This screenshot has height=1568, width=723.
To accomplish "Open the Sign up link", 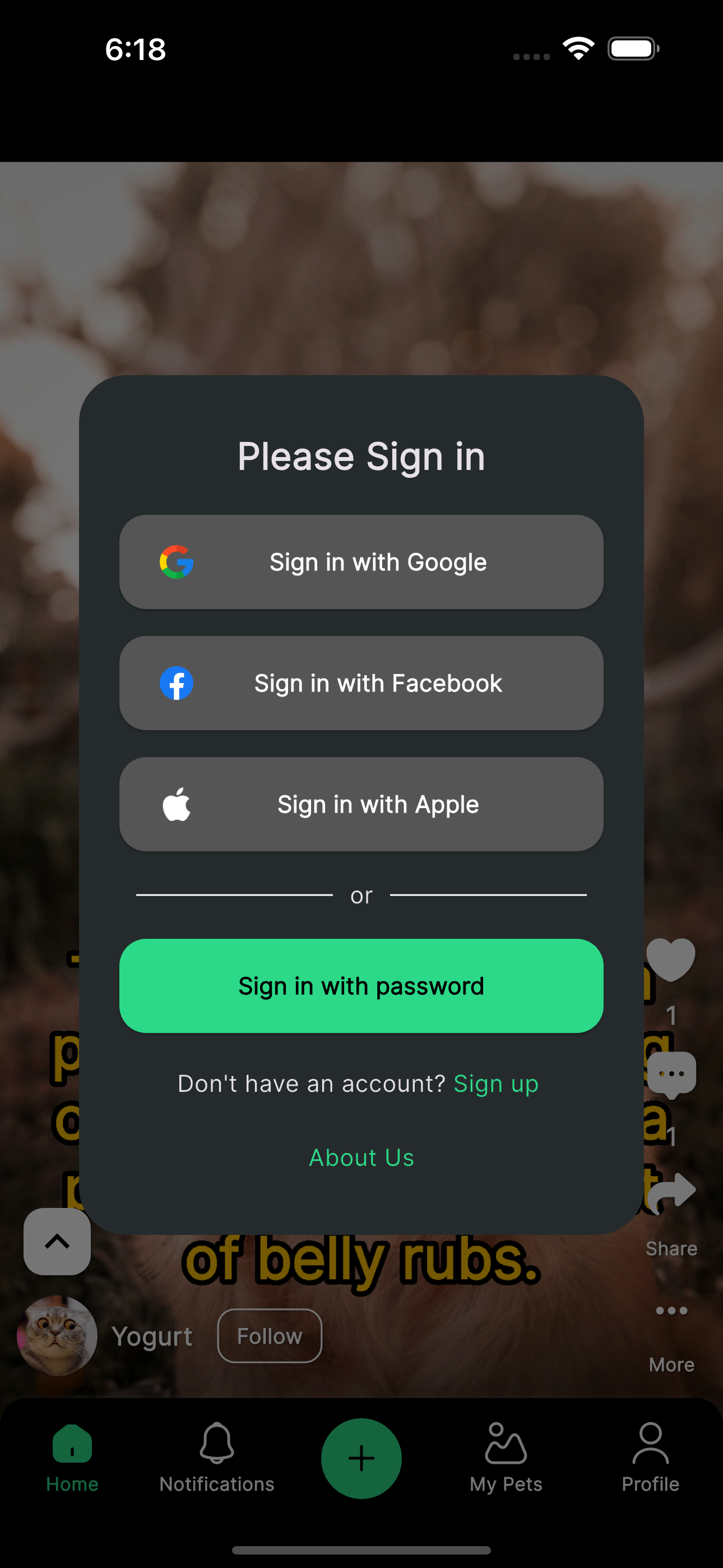I will [496, 1083].
